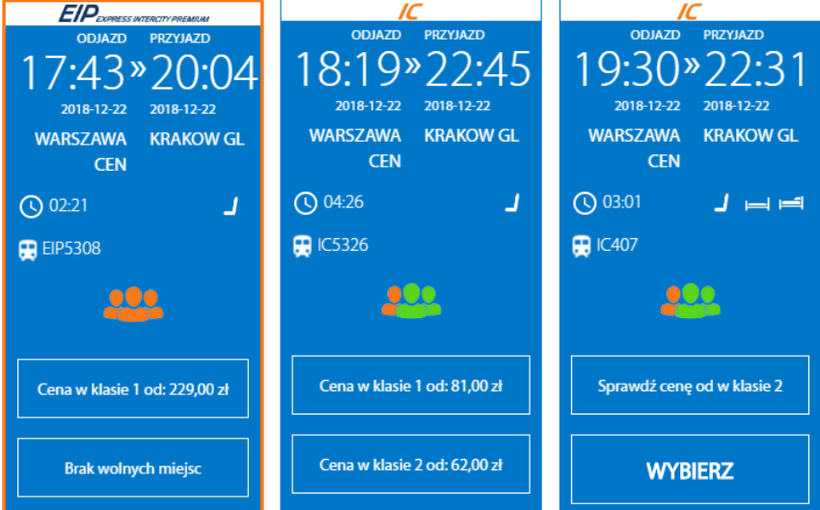Screen dimensions: 820x510
Task: Tap 'Brak wolnych miejsc' on the EIP5308 train
Action: [x=133, y=467]
